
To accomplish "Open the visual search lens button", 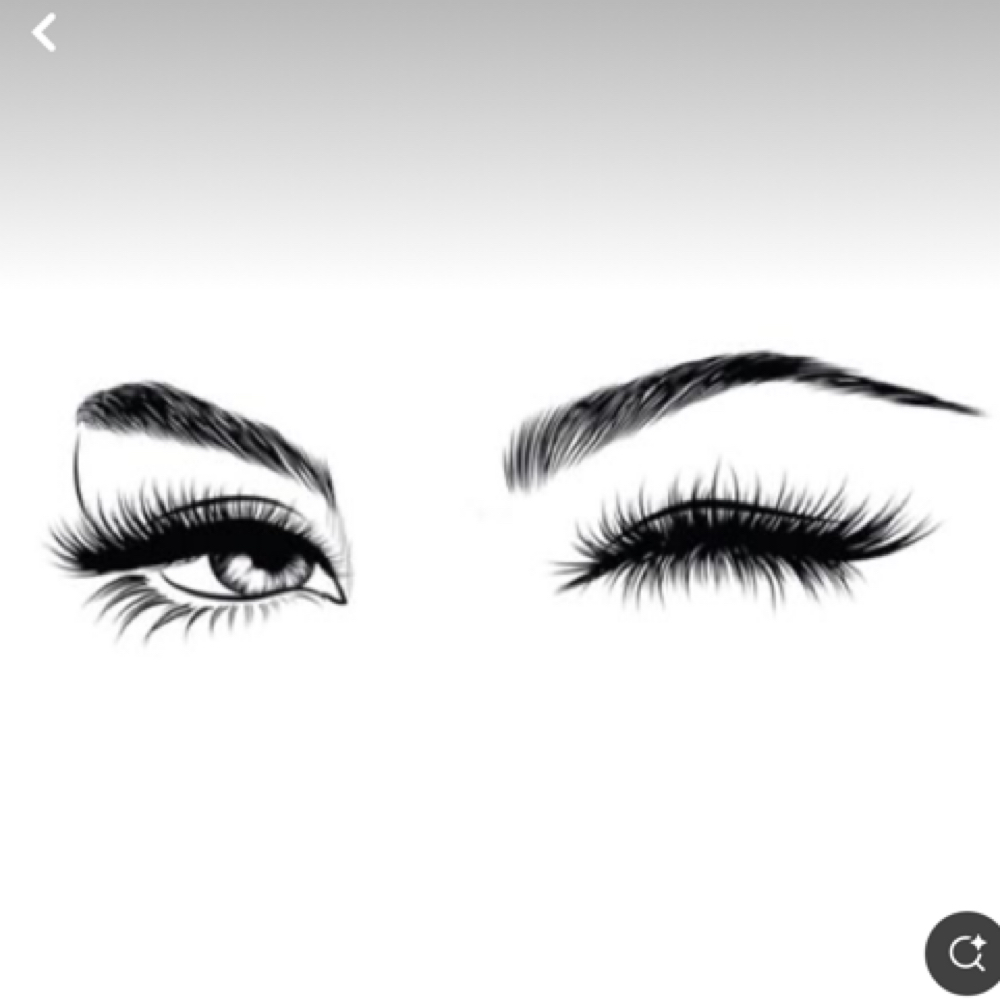I will pos(965,952).
